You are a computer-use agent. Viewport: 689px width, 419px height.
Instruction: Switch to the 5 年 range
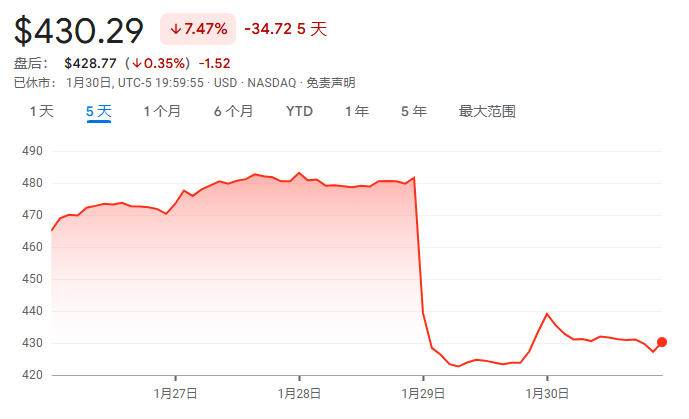(413, 111)
